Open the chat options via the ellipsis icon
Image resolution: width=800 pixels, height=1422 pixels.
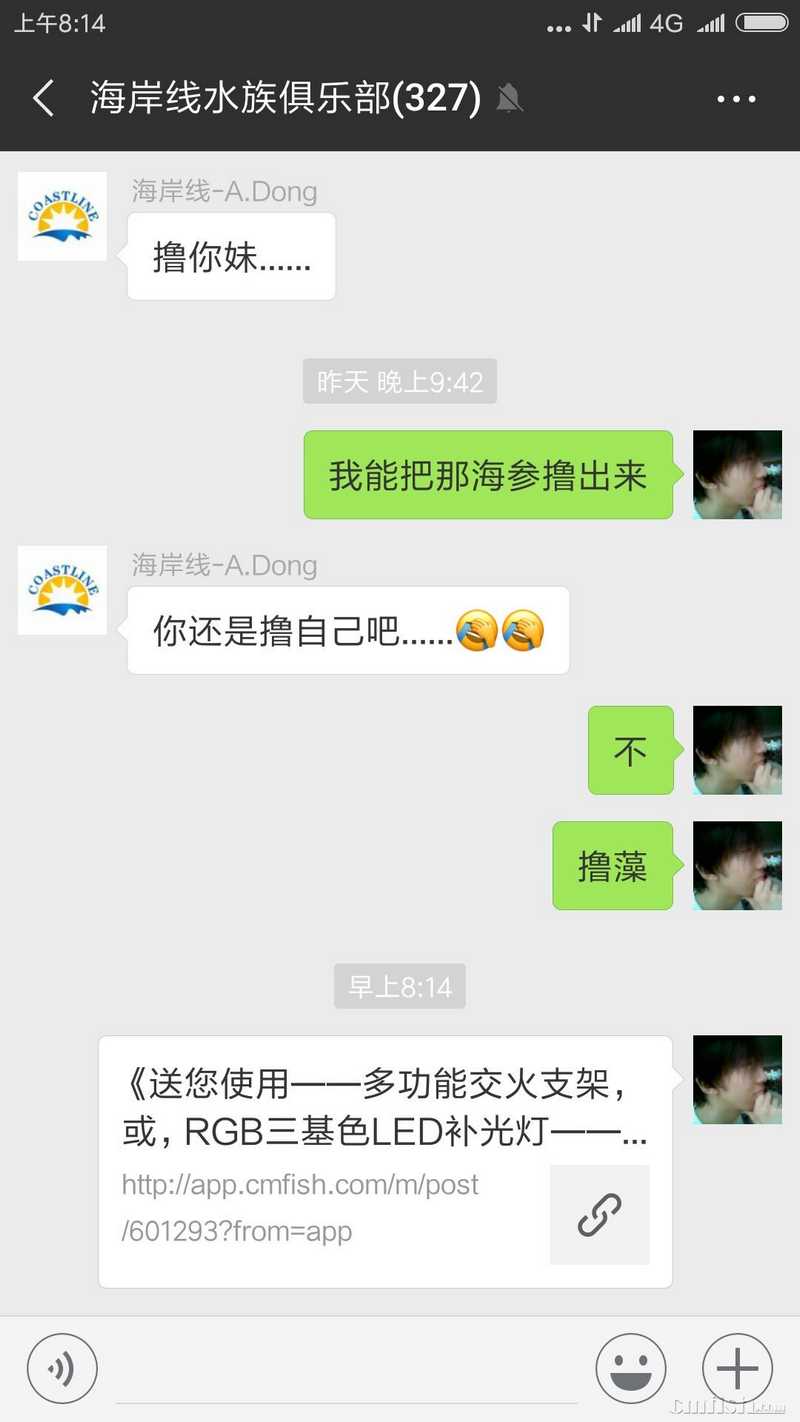coord(736,99)
